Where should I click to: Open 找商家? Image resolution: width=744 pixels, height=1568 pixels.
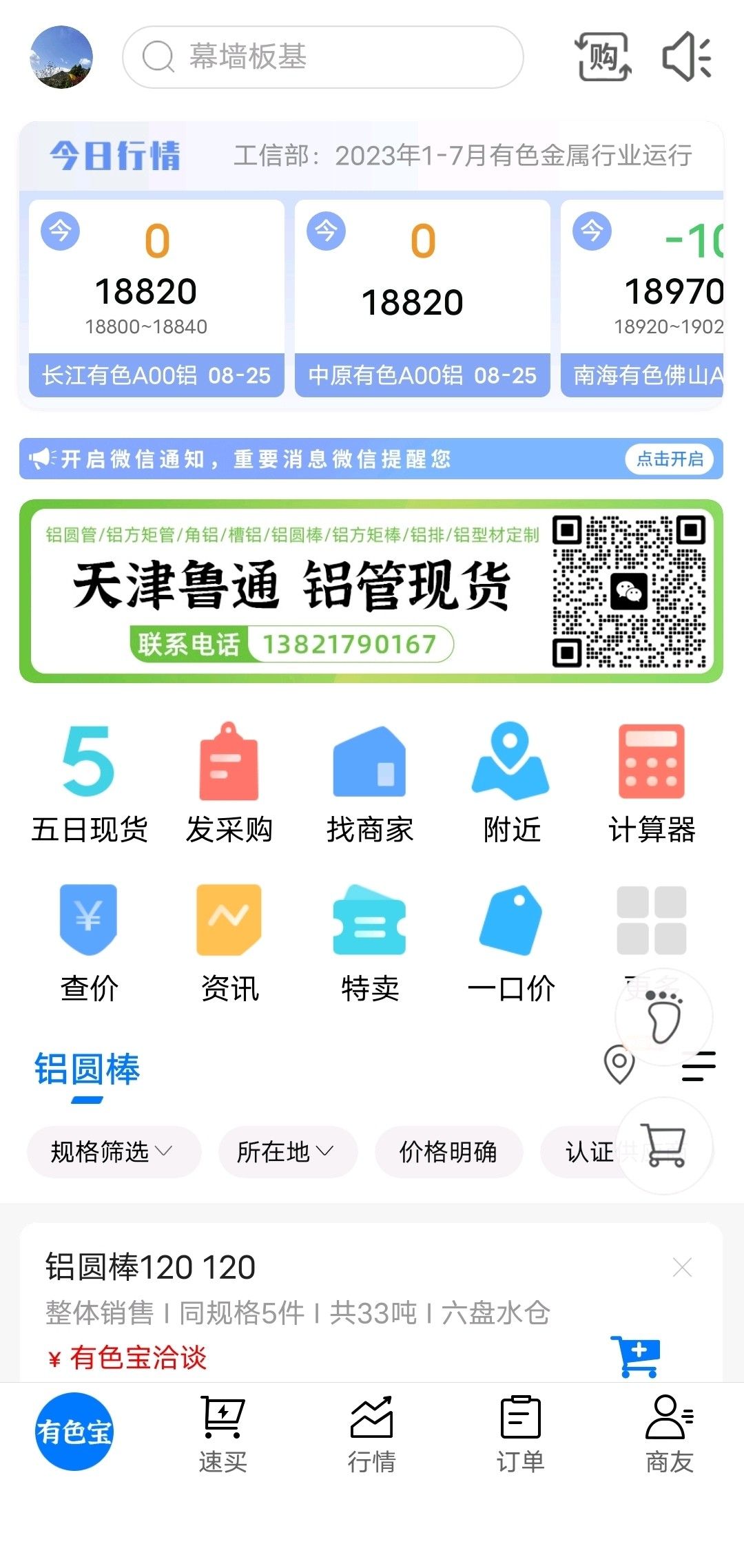370,784
